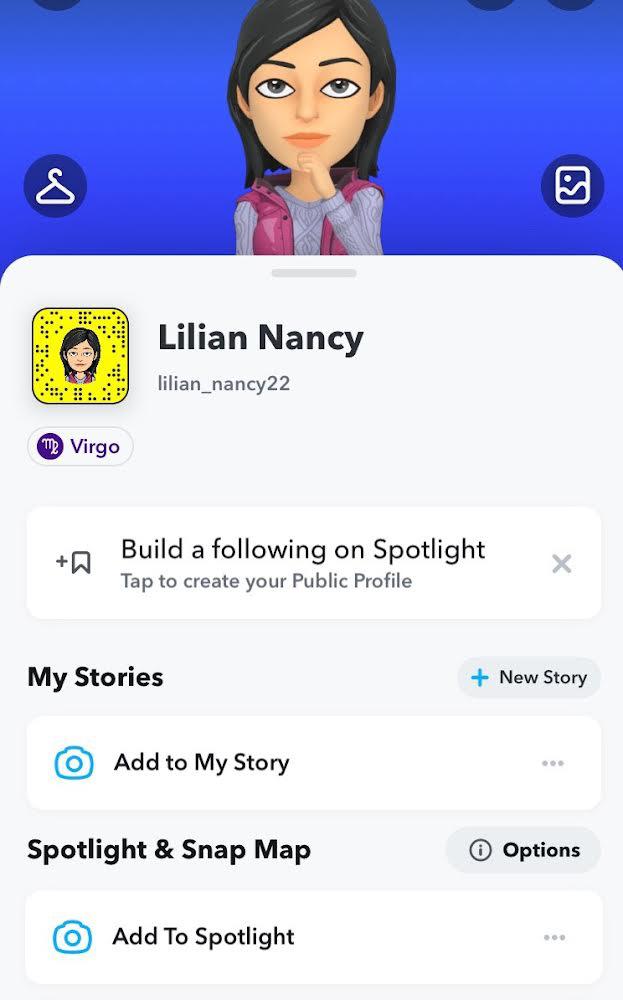This screenshot has height=1000, width=623.
Task: Open more options for Add To Spotlight
Action: (554, 937)
